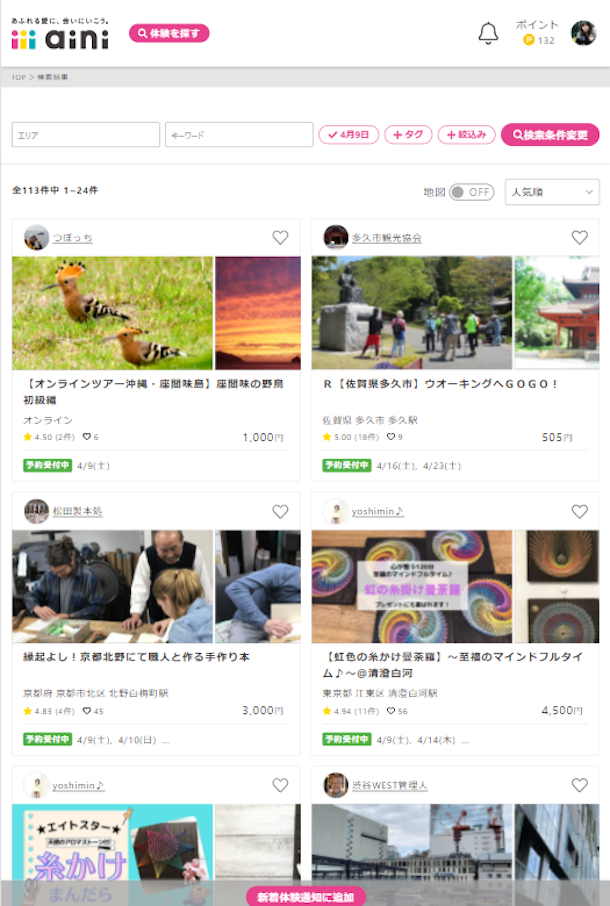Tap the 4月9日 date chip
Screen dimensions: 610x906
point(349,135)
